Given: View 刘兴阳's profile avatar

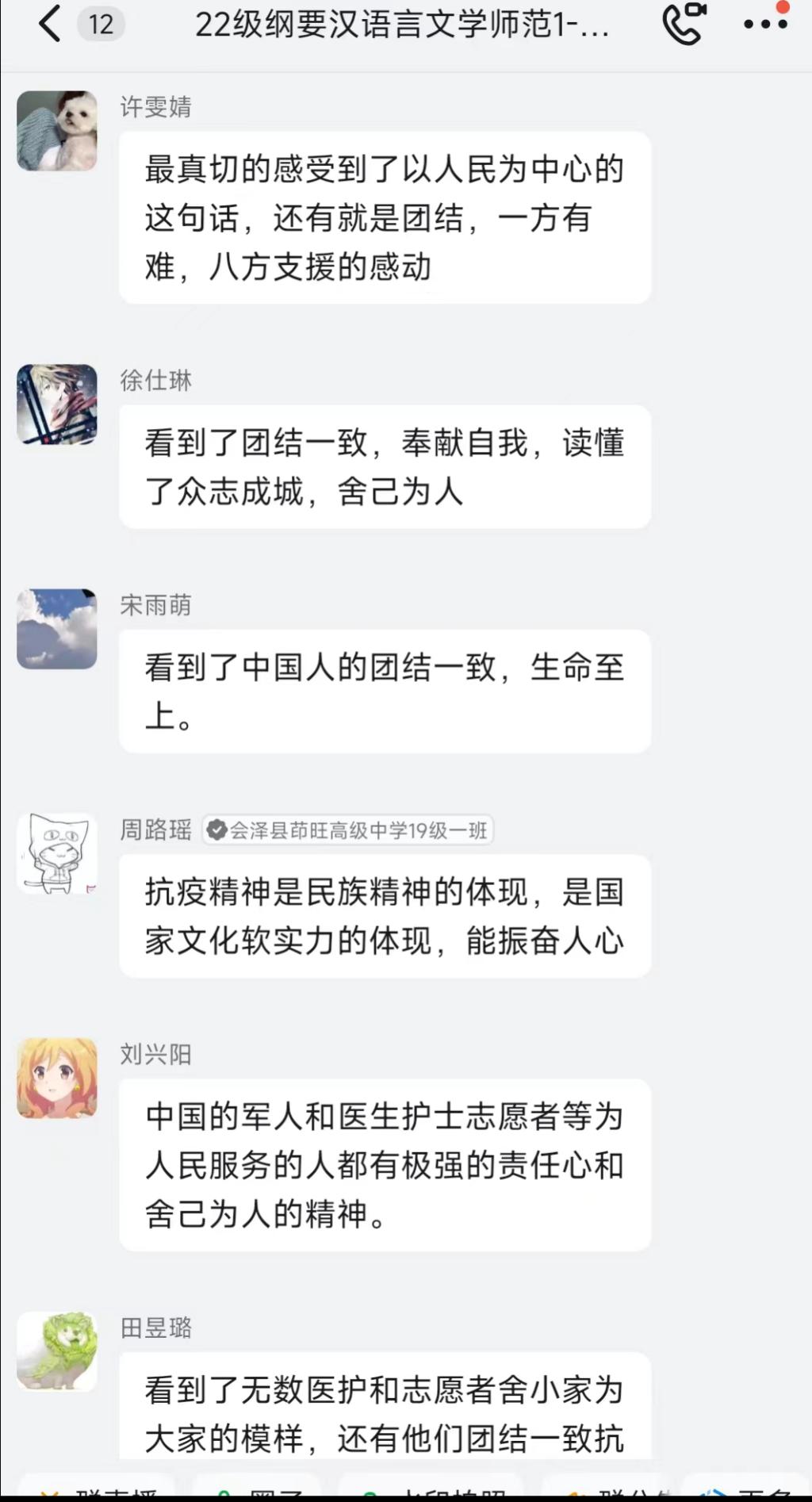Looking at the screenshot, I should tap(57, 1079).
